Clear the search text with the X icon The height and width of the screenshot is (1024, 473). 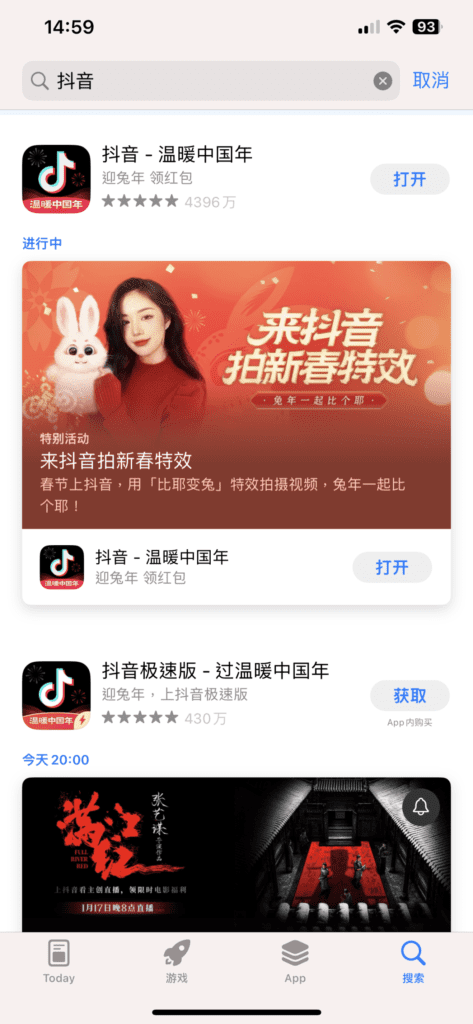383,81
